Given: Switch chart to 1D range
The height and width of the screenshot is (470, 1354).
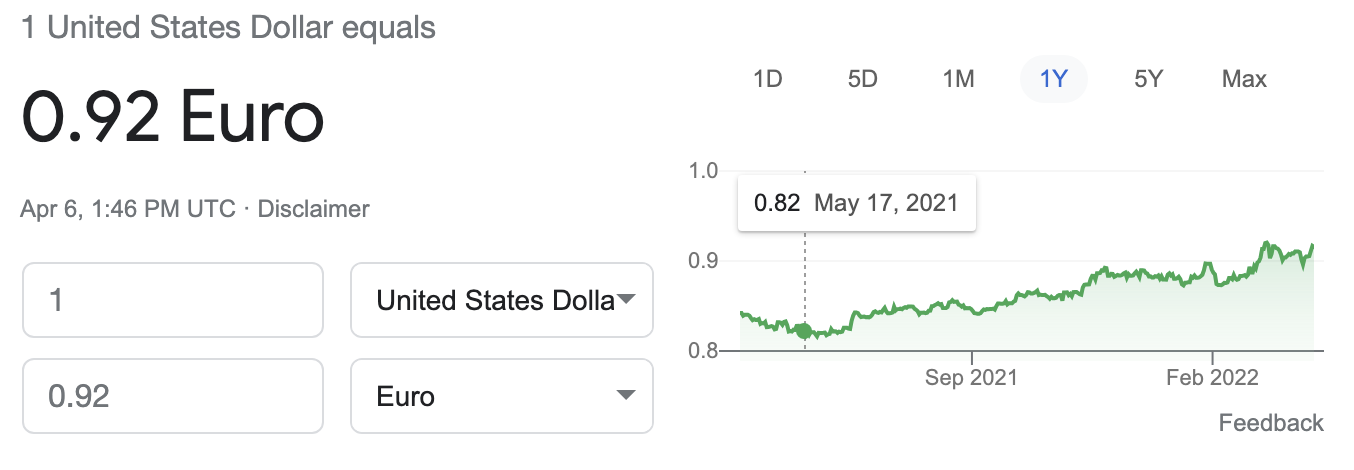Looking at the screenshot, I should (x=767, y=79).
